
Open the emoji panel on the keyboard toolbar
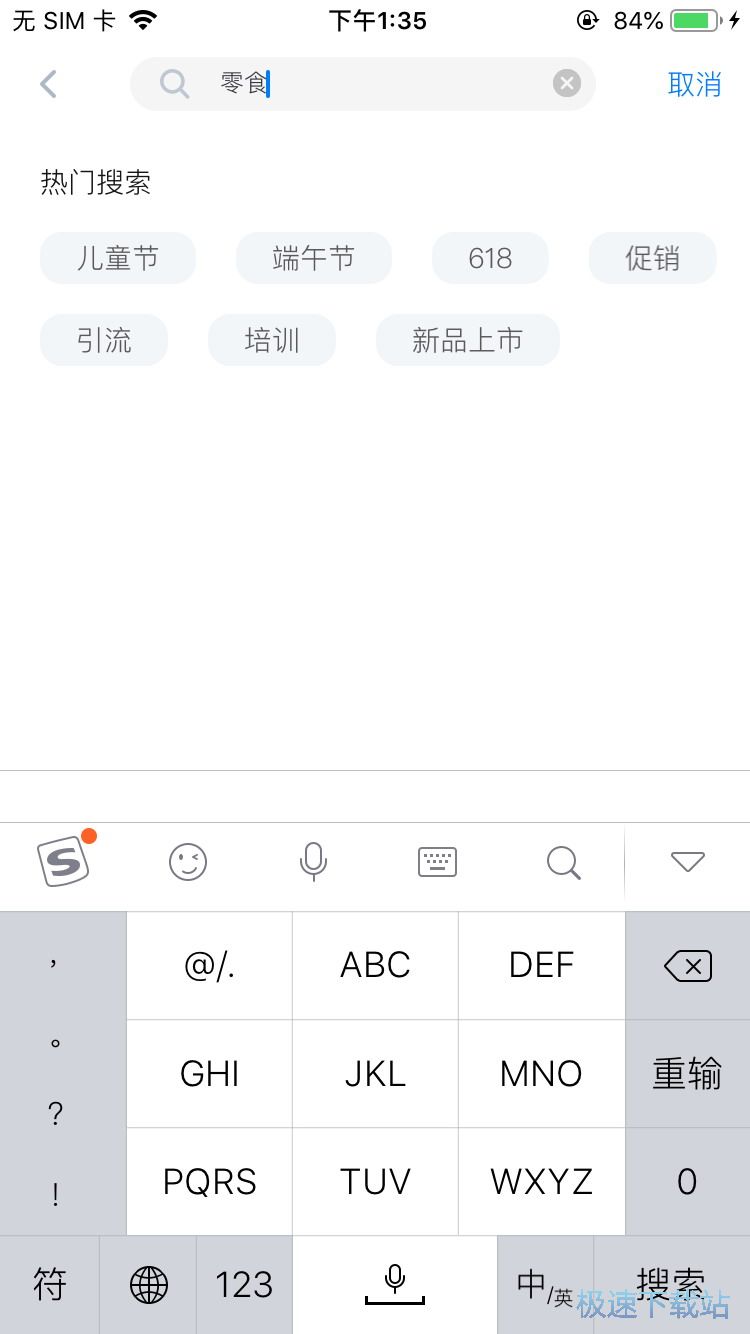(x=187, y=862)
